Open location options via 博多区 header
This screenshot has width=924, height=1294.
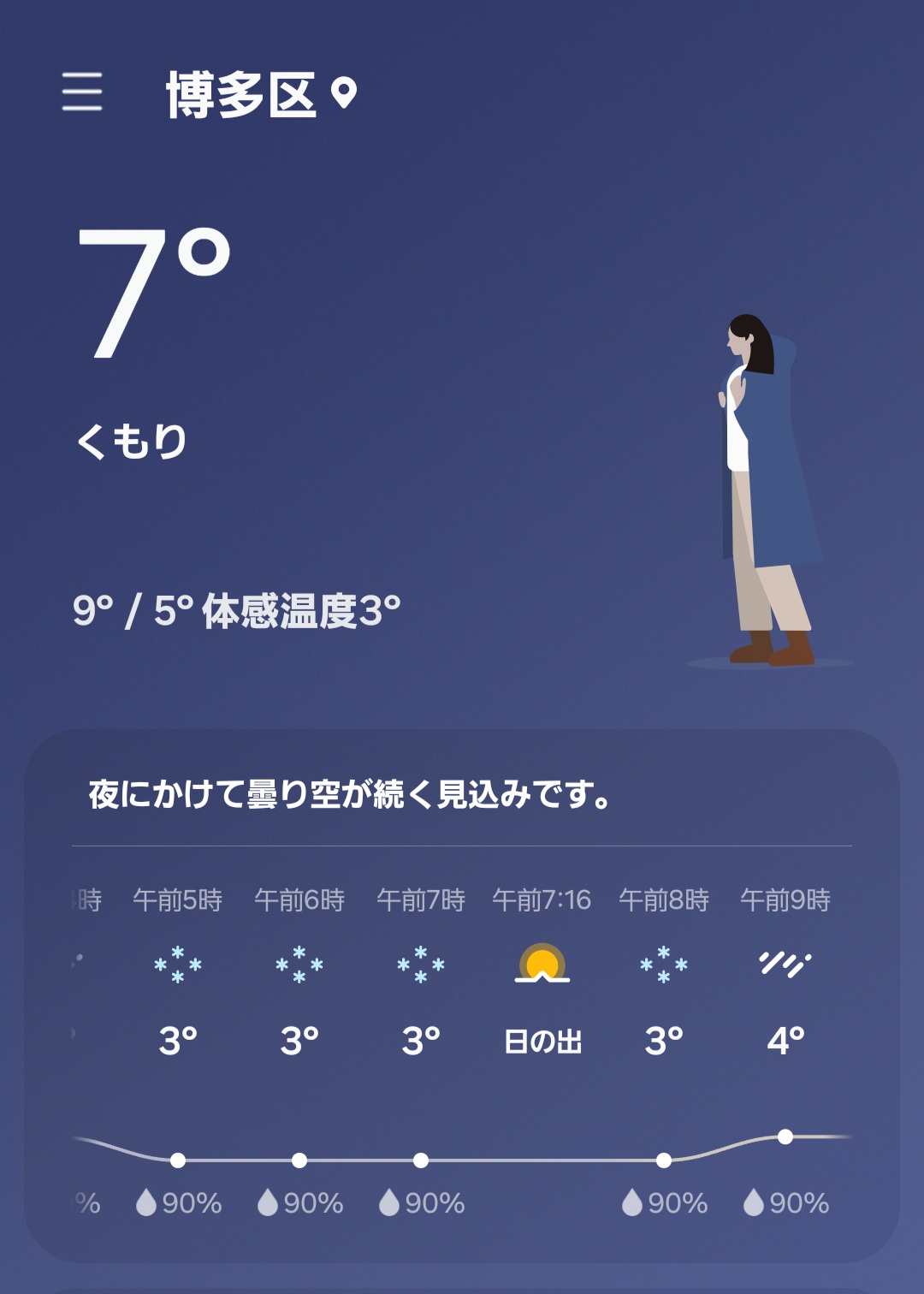pos(248,94)
